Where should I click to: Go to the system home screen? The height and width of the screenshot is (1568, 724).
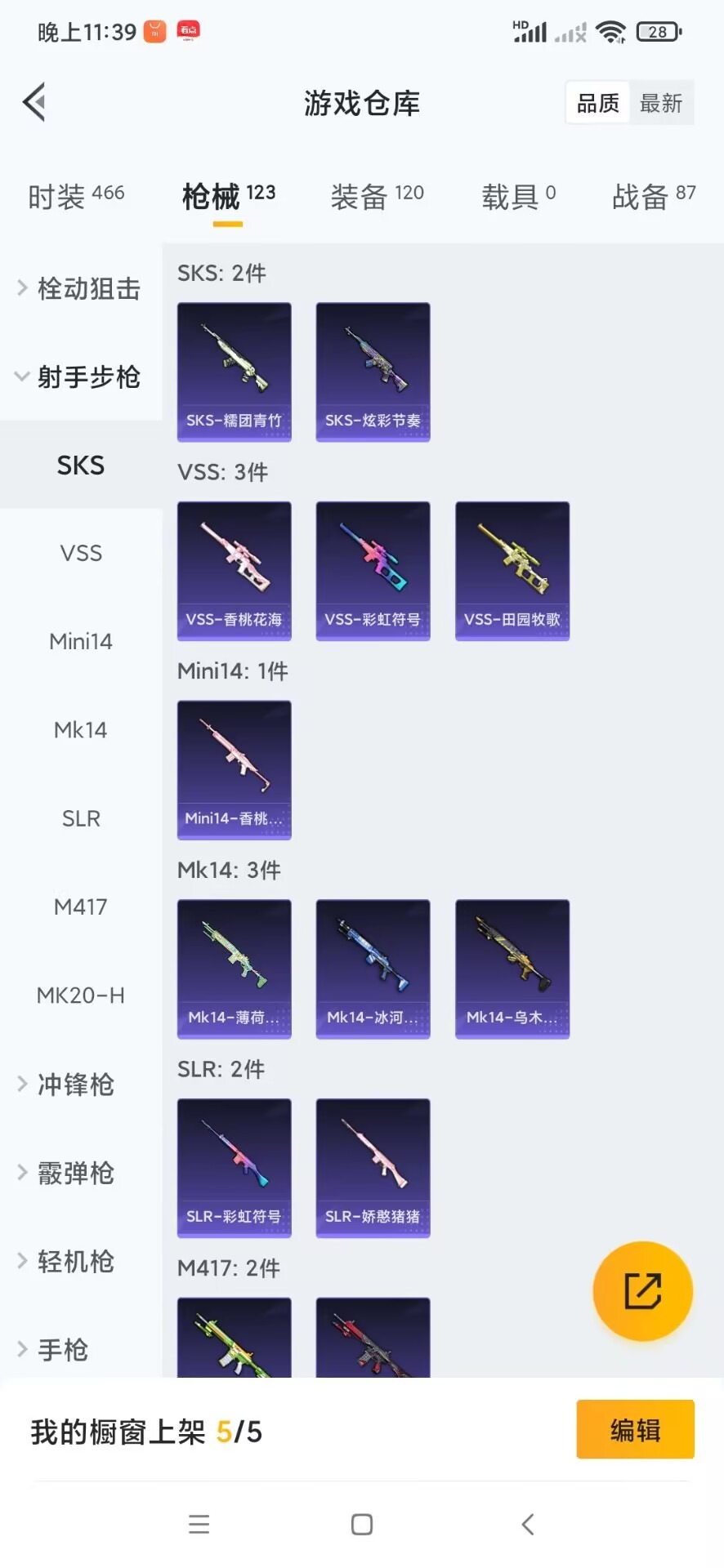tap(362, 1524)
